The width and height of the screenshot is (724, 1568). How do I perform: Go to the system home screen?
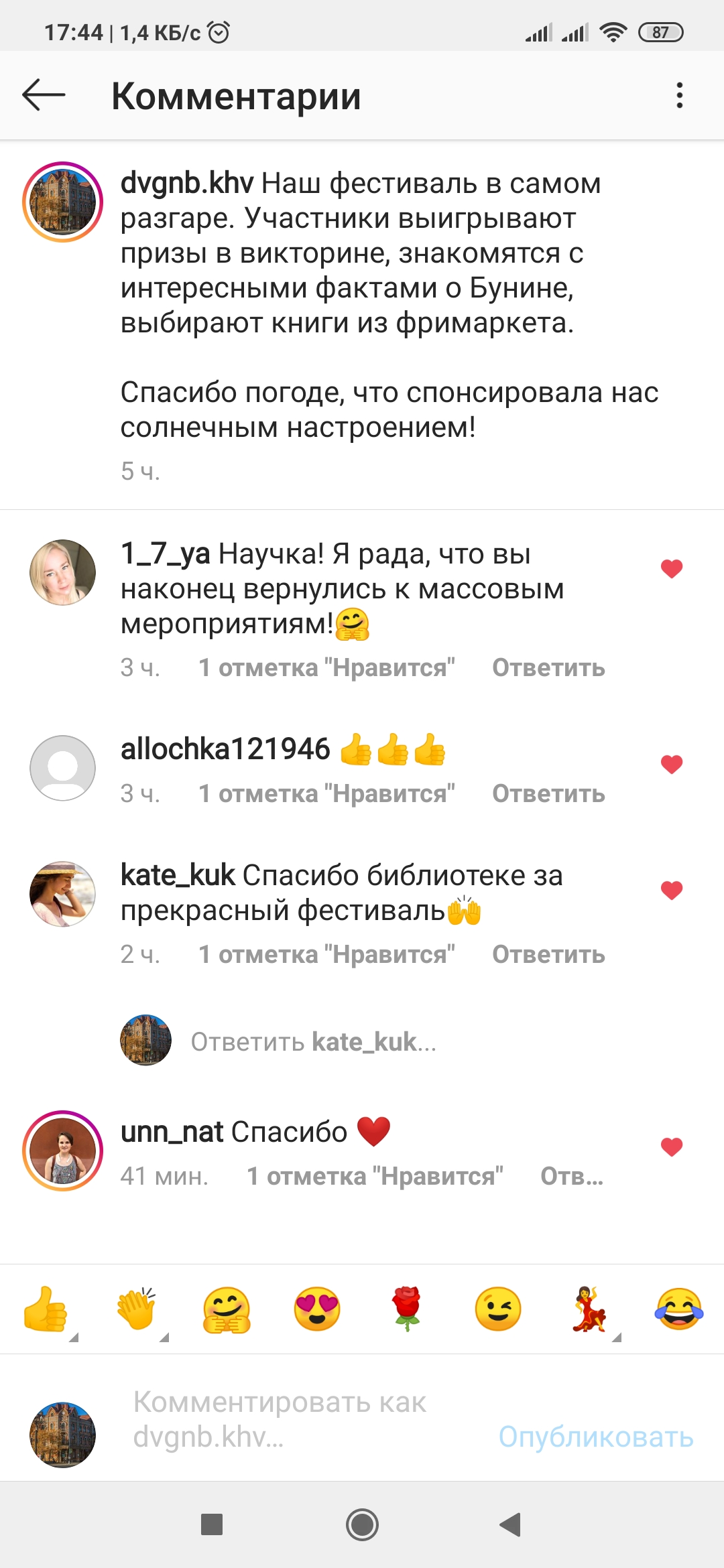[x=362, y=1525]
